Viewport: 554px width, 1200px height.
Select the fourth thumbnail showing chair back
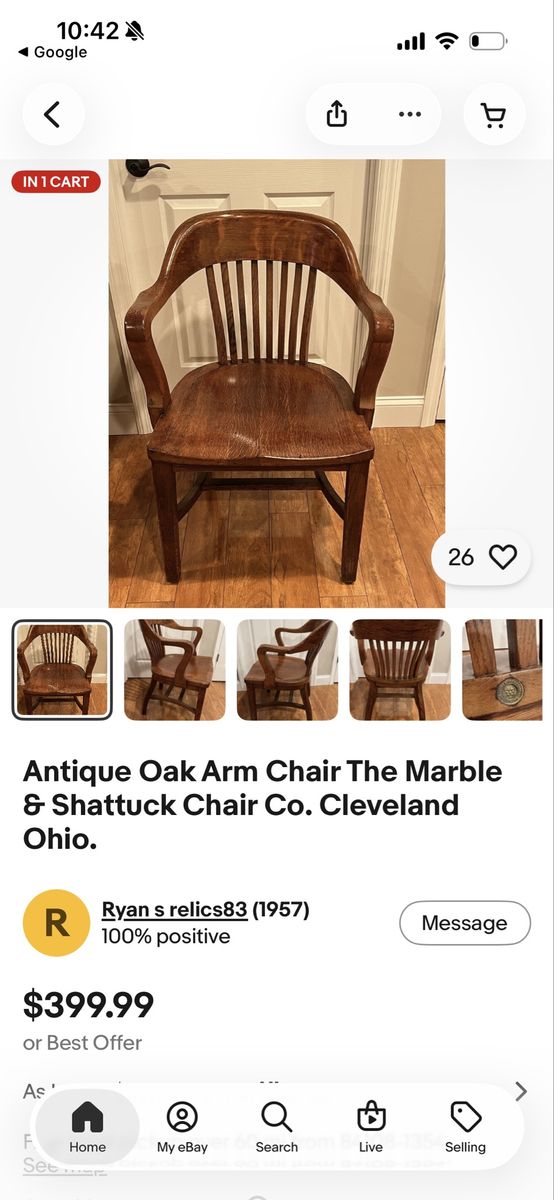[400, 670]
